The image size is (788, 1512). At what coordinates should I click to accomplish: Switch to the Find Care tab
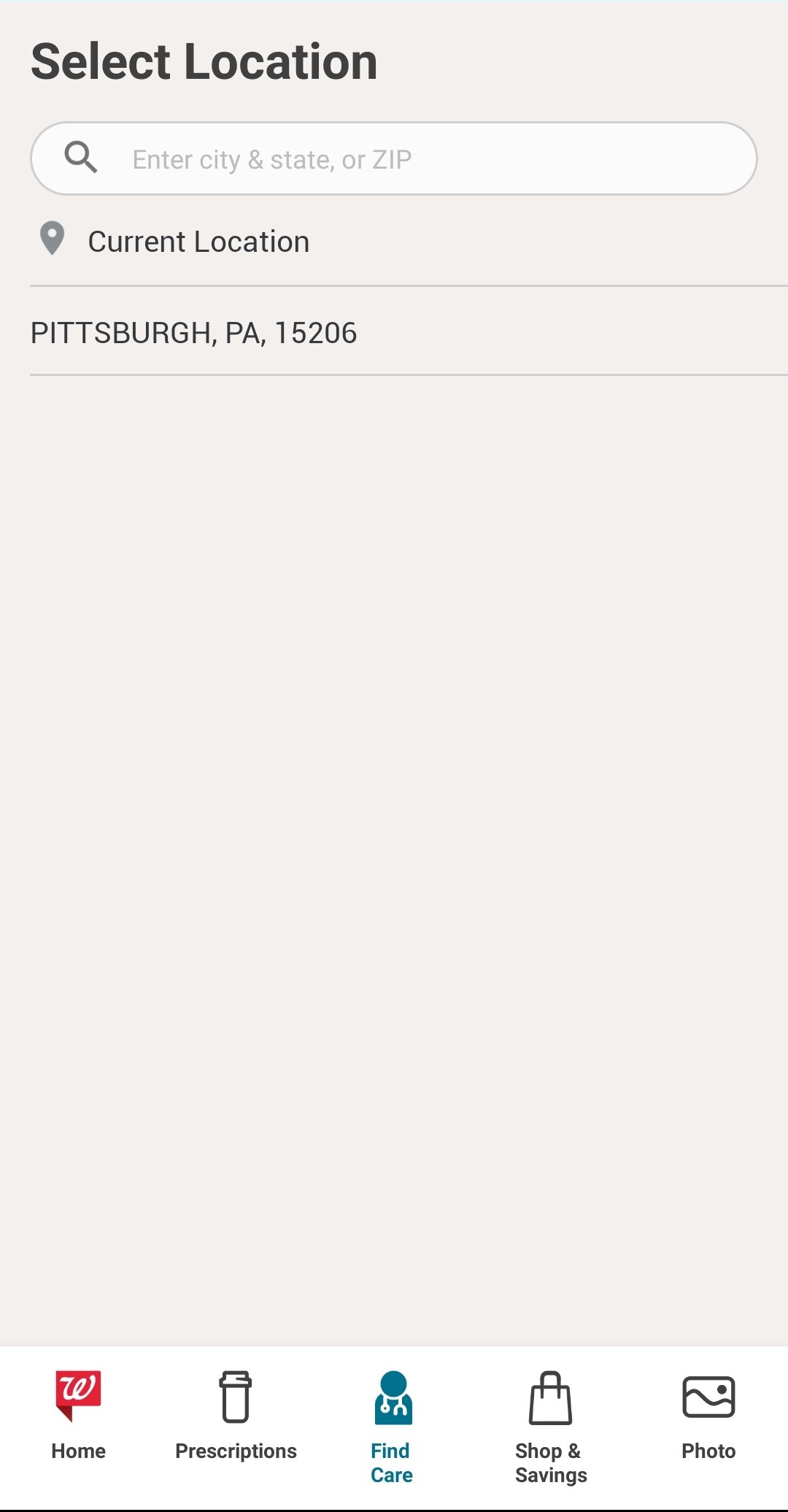click(x=393, y=1427)
